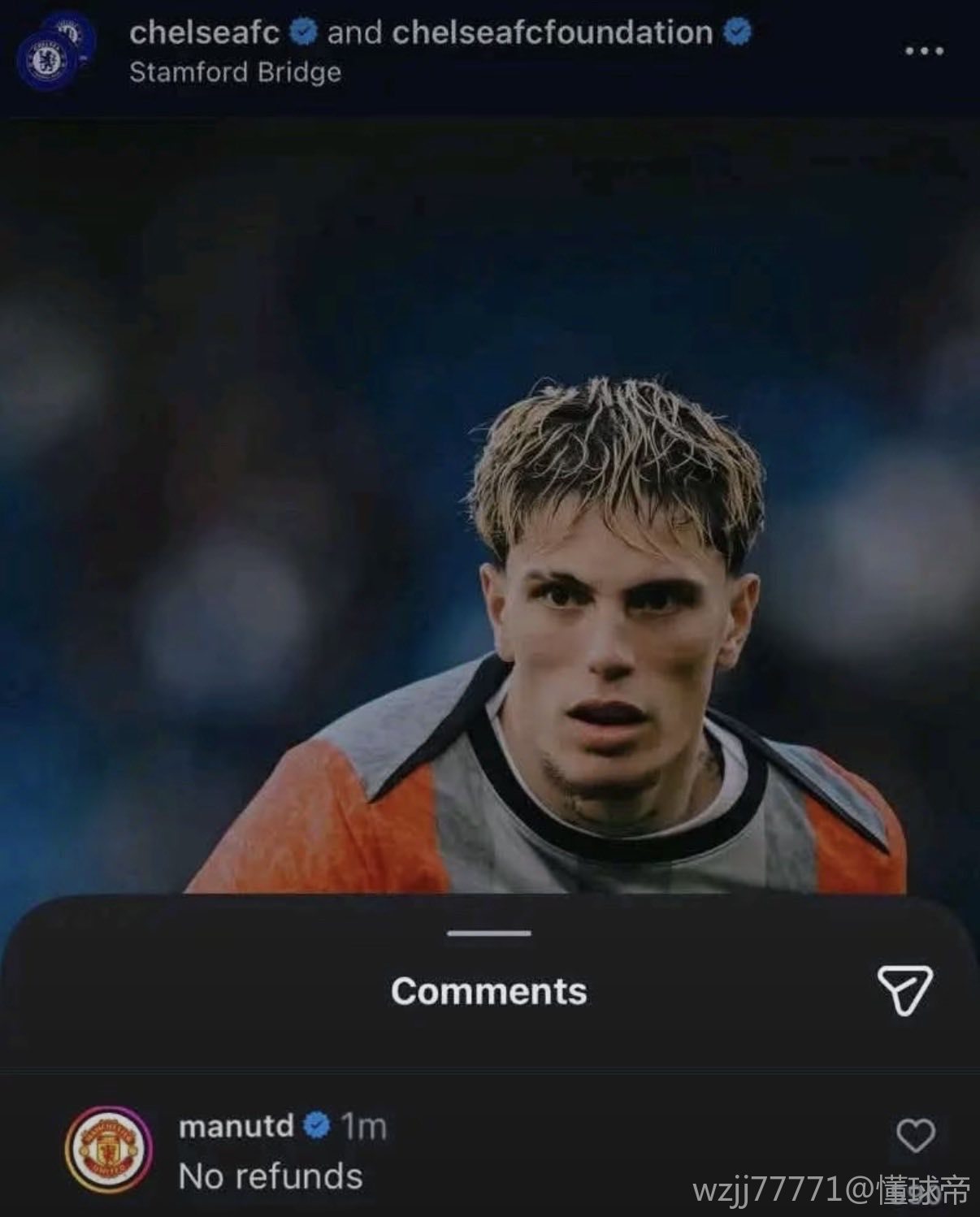The width and height of the screenshot is (980, 1217).
Task: Open the manutd username profile
Action: 236,1127
